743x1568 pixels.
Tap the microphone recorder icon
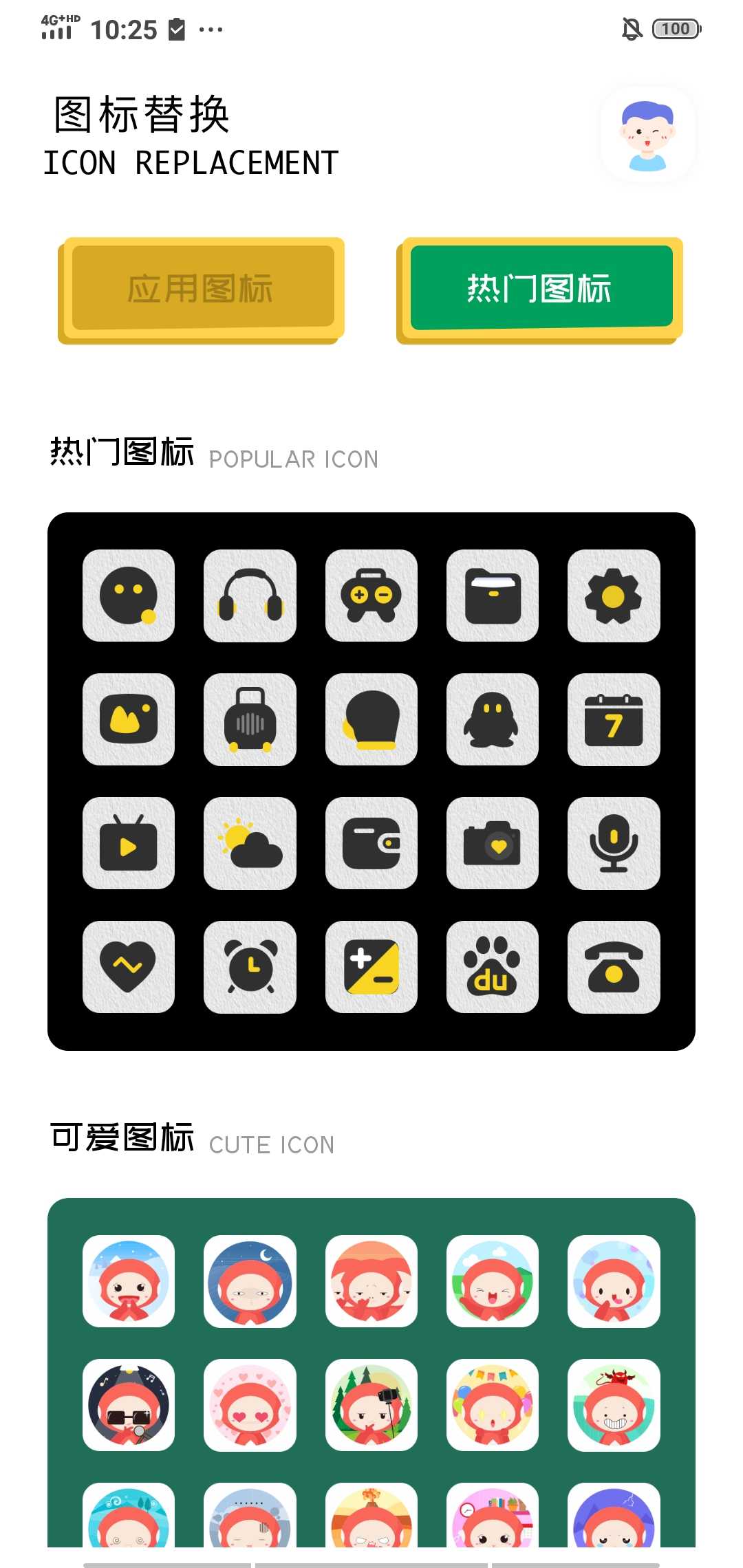tap(614, 843)
